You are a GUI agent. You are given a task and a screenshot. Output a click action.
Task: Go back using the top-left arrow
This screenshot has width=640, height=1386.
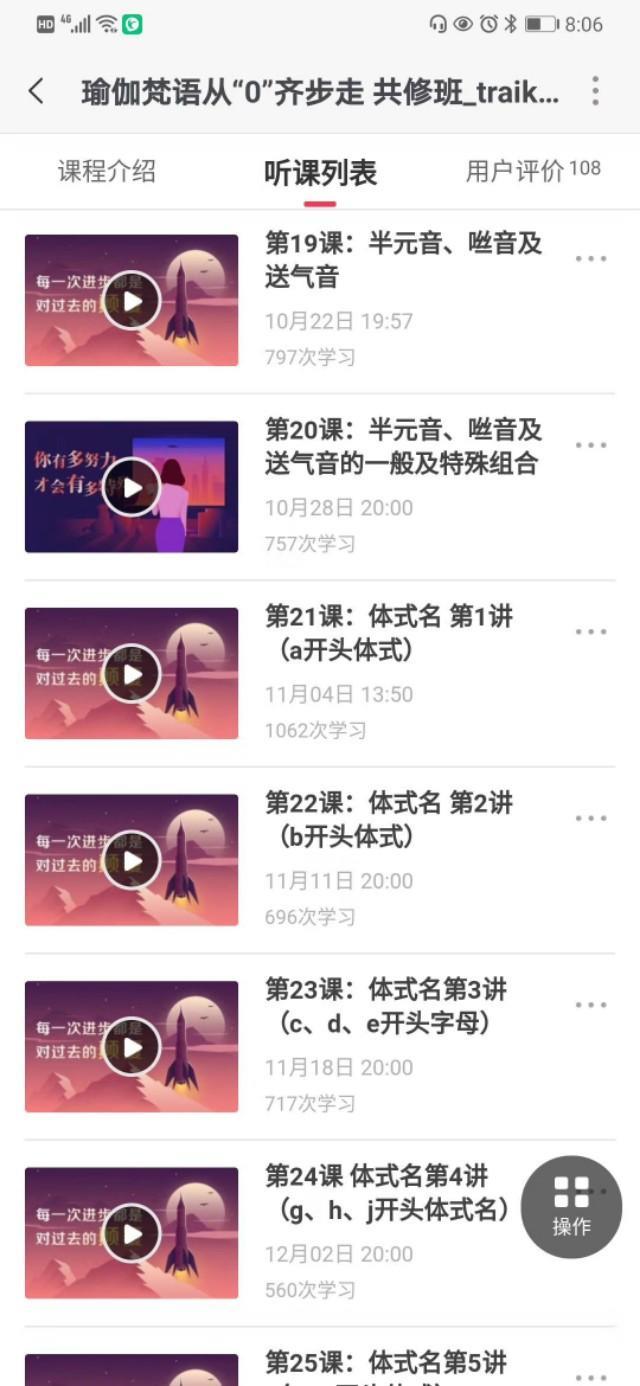(36, 92)
